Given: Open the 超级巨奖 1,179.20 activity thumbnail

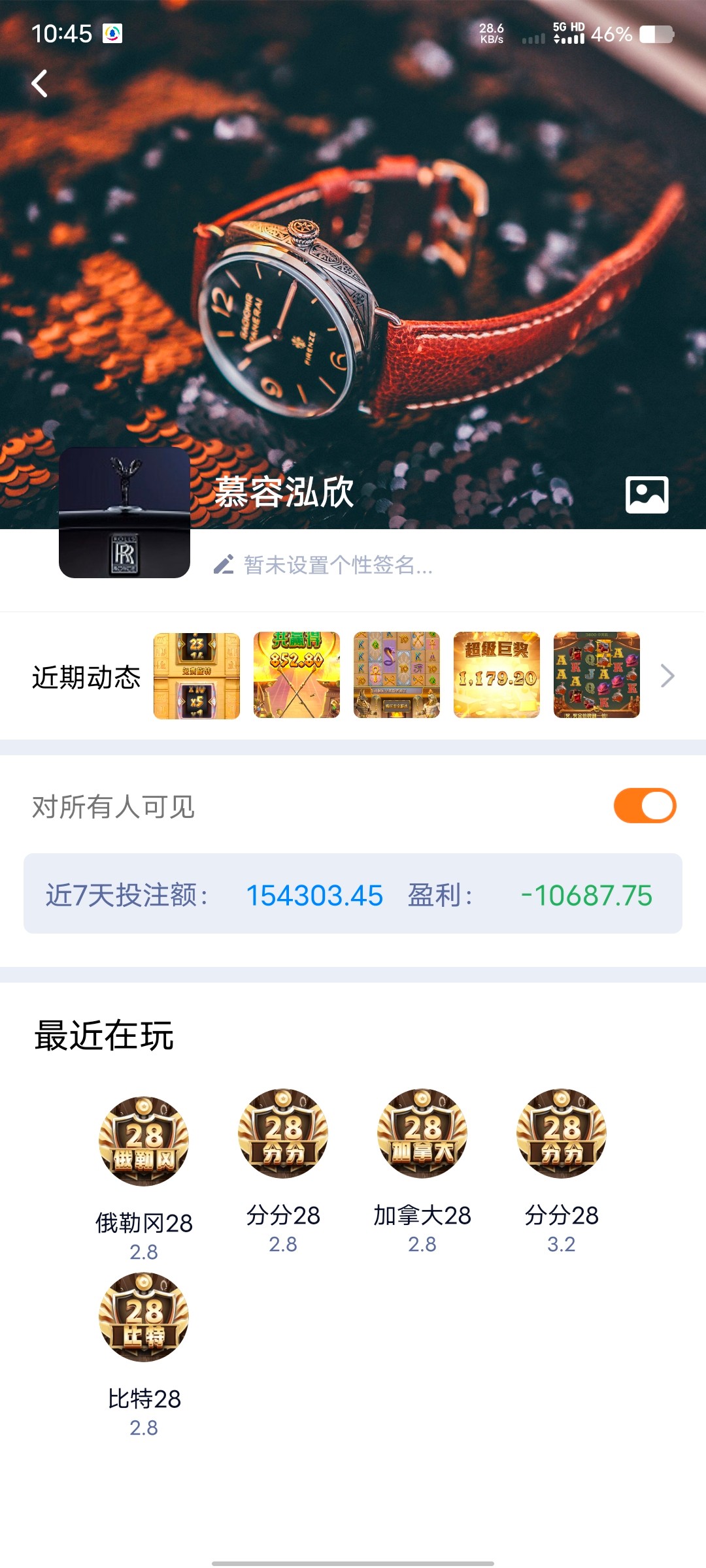Looking at the screenshot, I should 497,675.
